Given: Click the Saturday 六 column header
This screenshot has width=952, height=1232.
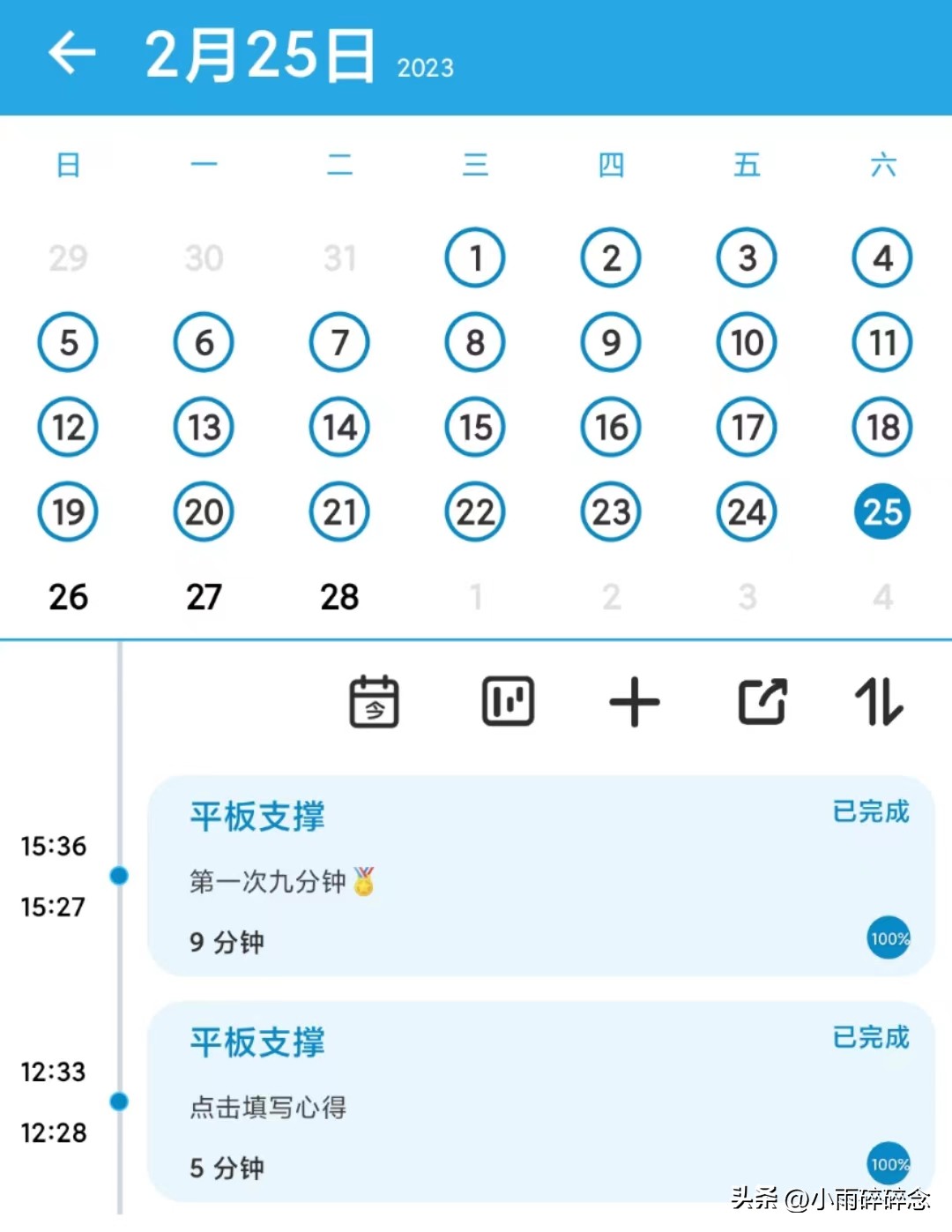Looking at the screenshot, I should pyautogui.click(x=881, y=164).
